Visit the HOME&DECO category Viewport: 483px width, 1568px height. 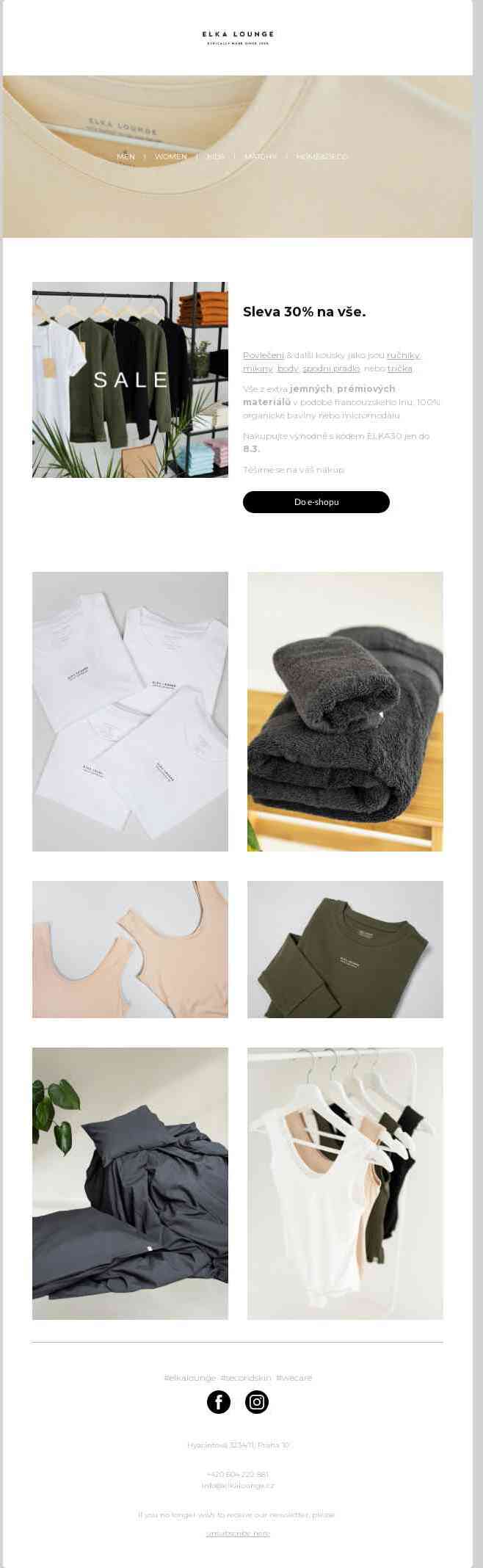[x=322, y=156]
